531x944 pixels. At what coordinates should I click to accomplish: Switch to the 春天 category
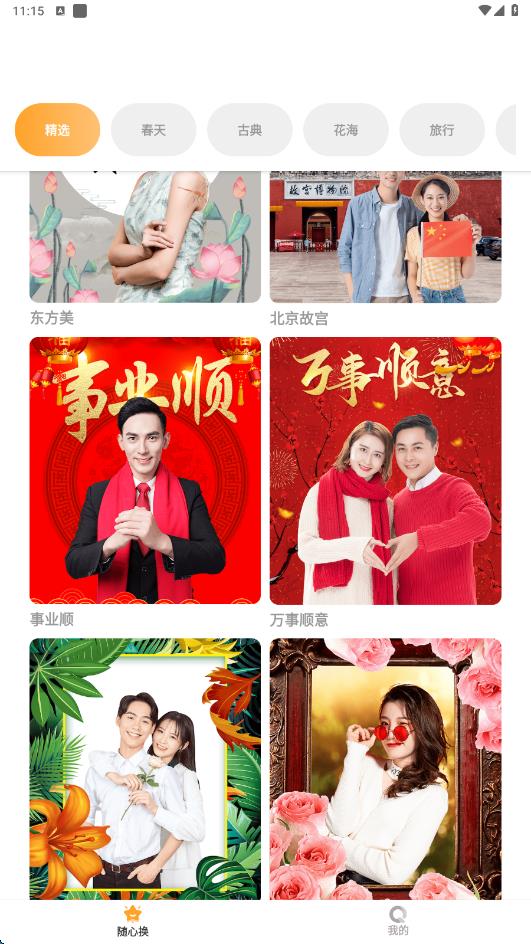154,129
